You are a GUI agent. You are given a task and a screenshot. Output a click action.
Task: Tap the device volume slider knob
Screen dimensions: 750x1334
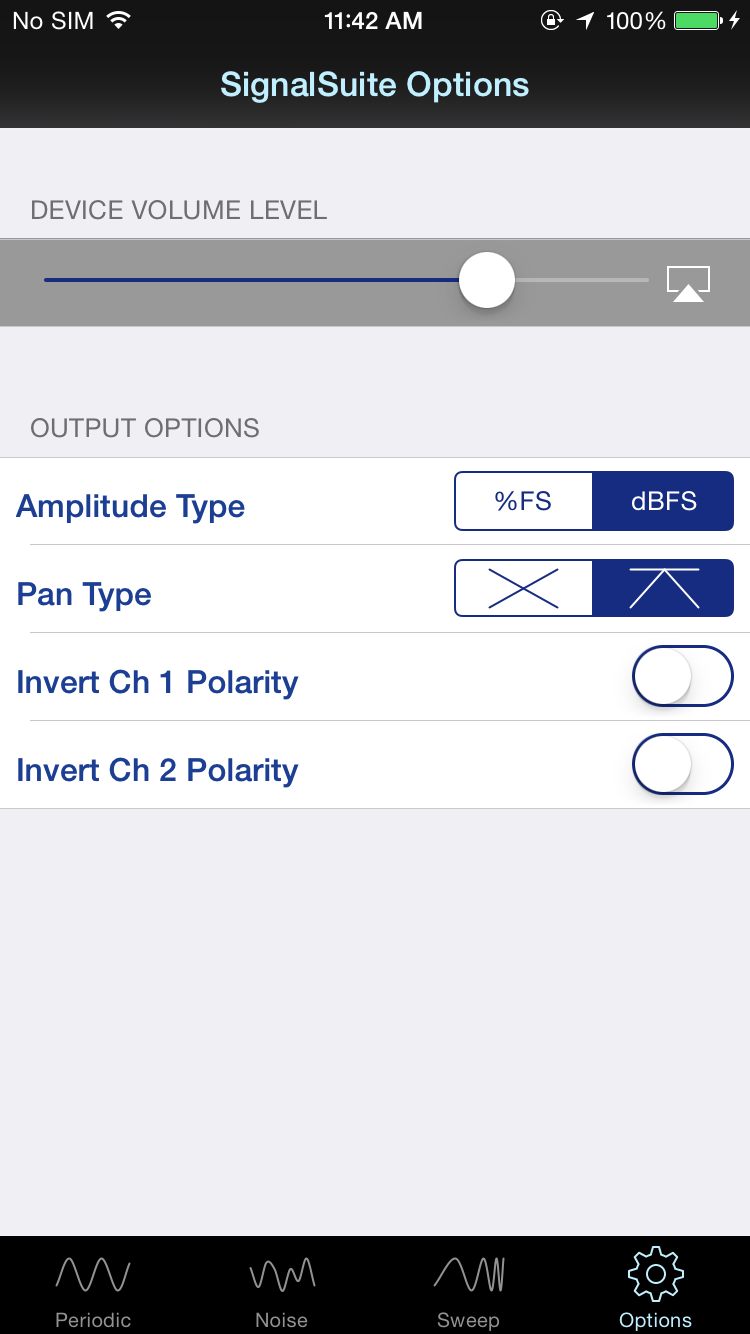coord(487,281)
